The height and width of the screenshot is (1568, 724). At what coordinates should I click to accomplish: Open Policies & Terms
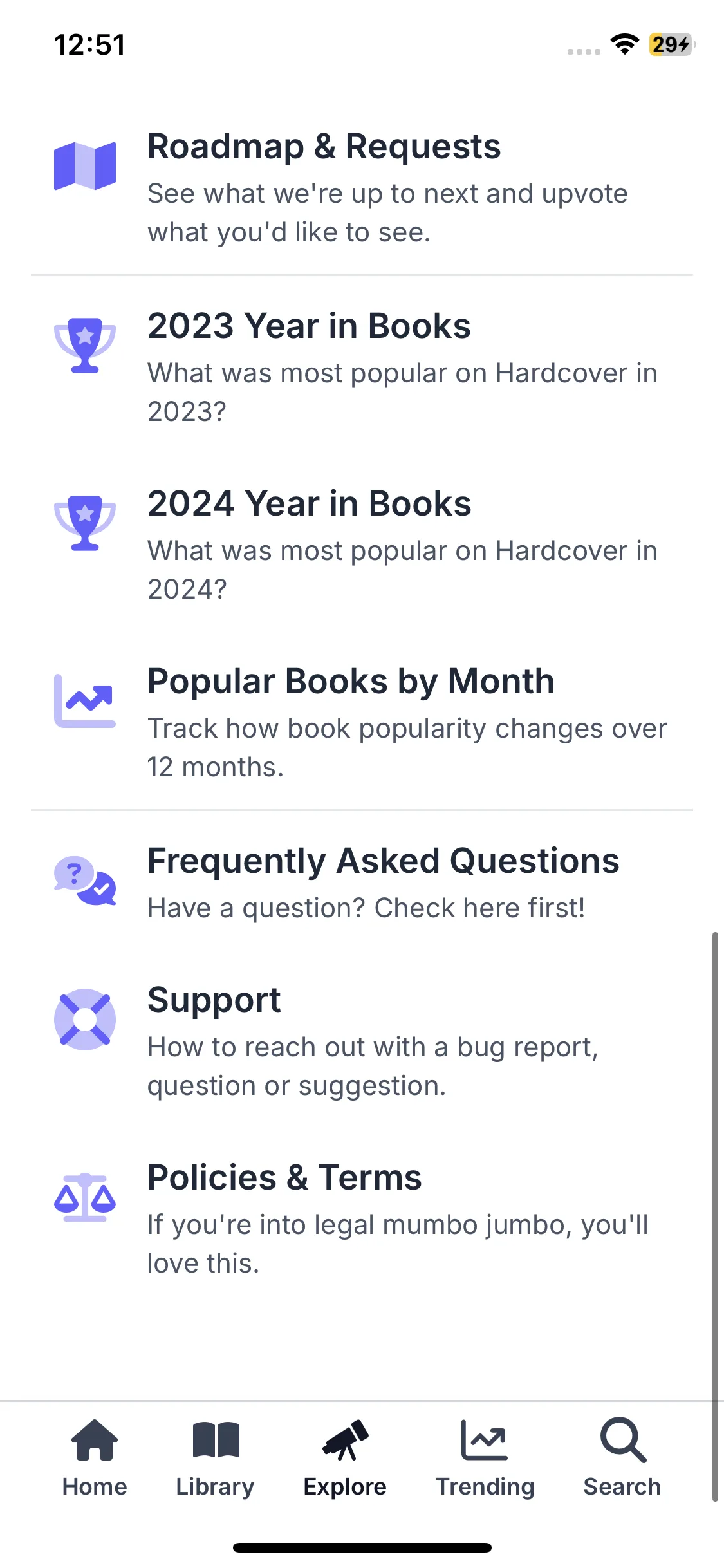[x=362, y=1218]
